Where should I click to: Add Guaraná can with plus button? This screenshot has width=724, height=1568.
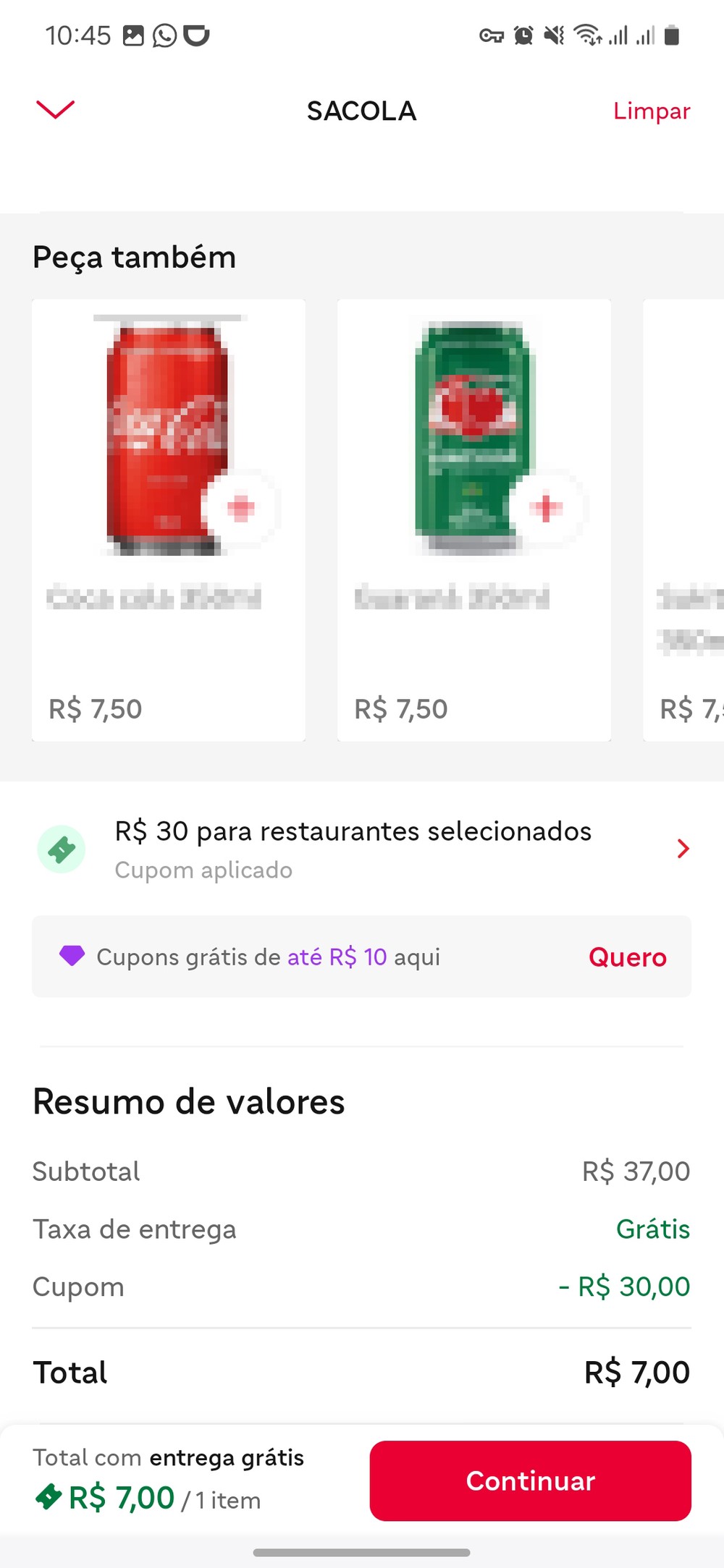click(547, 508)
